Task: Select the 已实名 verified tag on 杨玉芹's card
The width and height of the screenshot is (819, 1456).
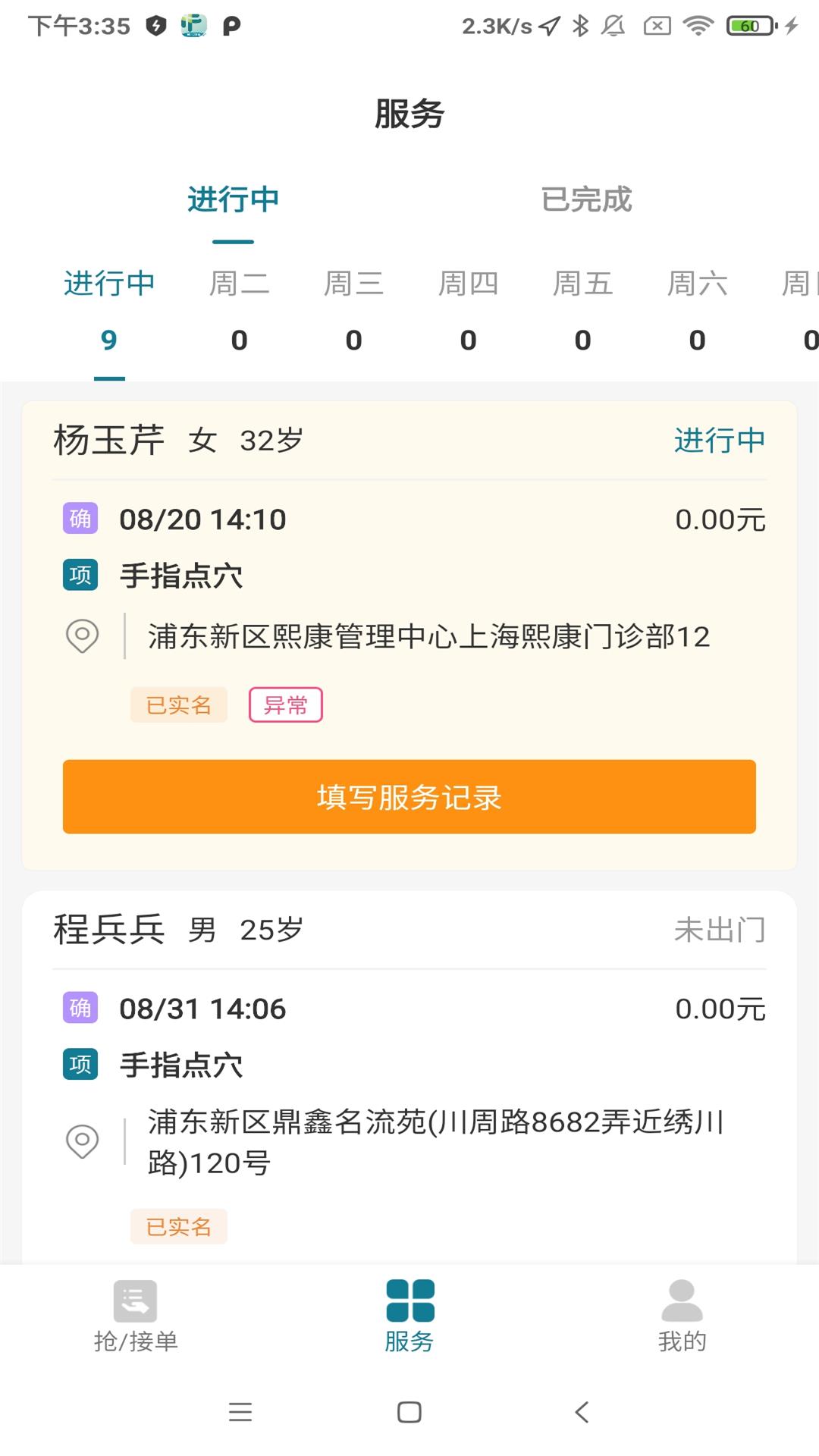Action: [x=178, y=704]
